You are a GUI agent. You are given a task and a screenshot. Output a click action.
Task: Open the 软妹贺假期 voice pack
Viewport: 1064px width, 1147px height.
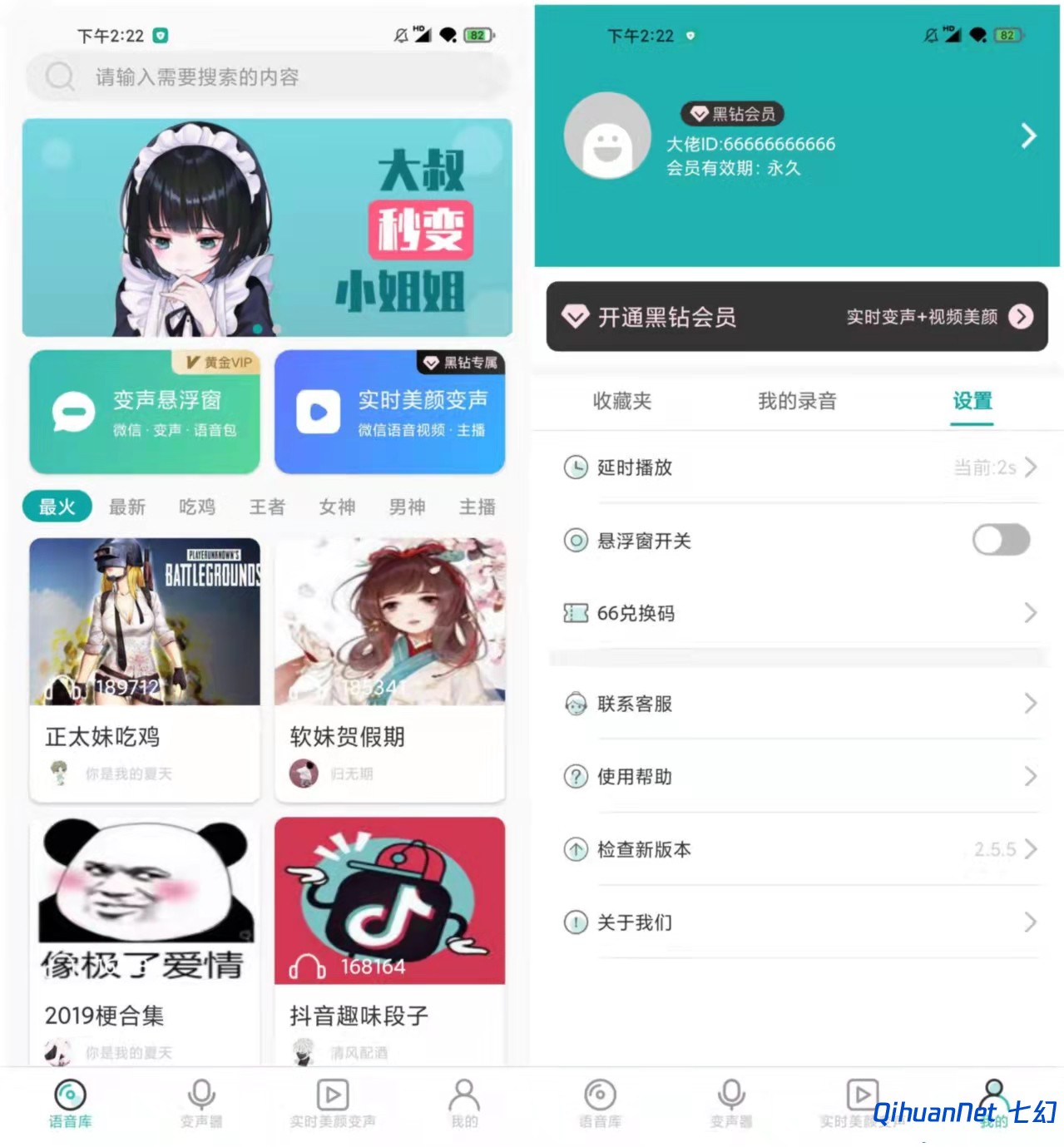coord(389,670)
